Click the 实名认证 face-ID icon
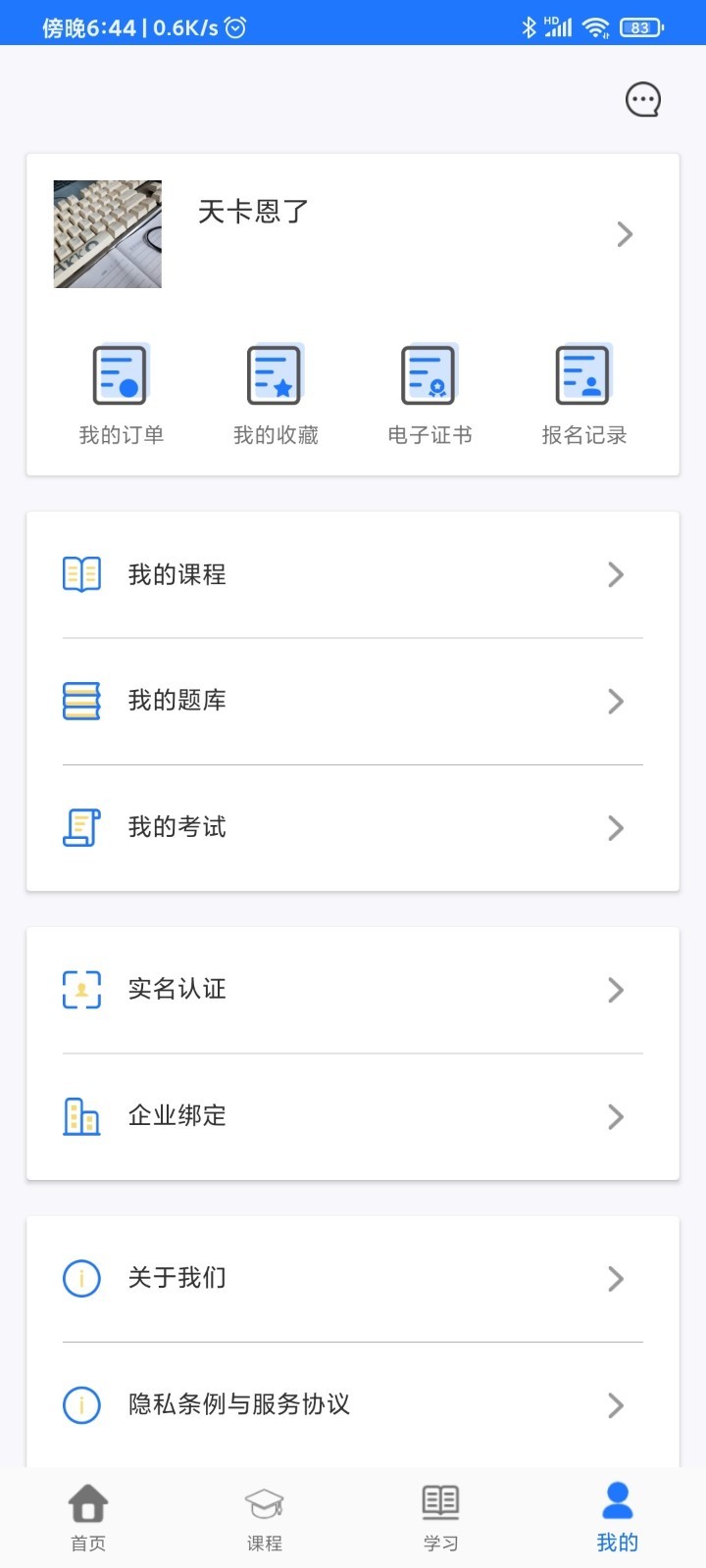This screenshot has width=706, height=1568. click(81, 990)
